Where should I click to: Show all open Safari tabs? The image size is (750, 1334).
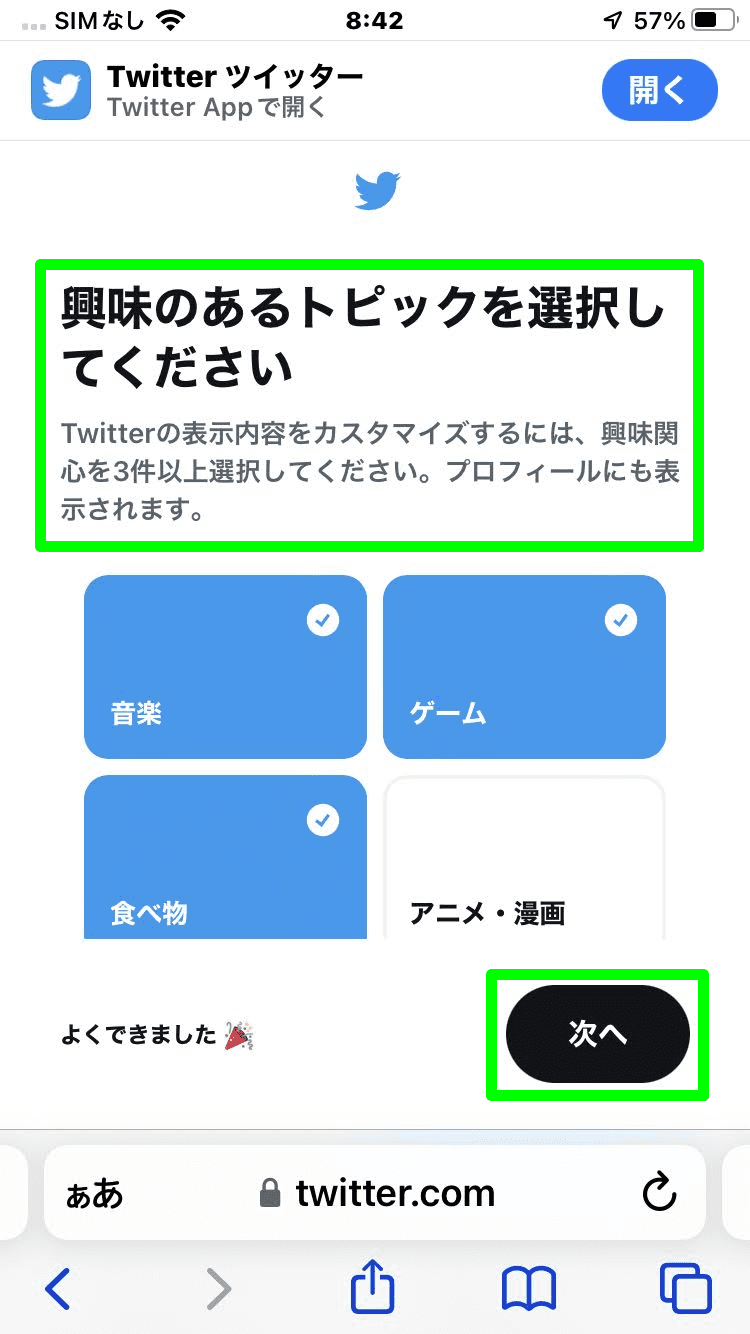coord(685,1288)
